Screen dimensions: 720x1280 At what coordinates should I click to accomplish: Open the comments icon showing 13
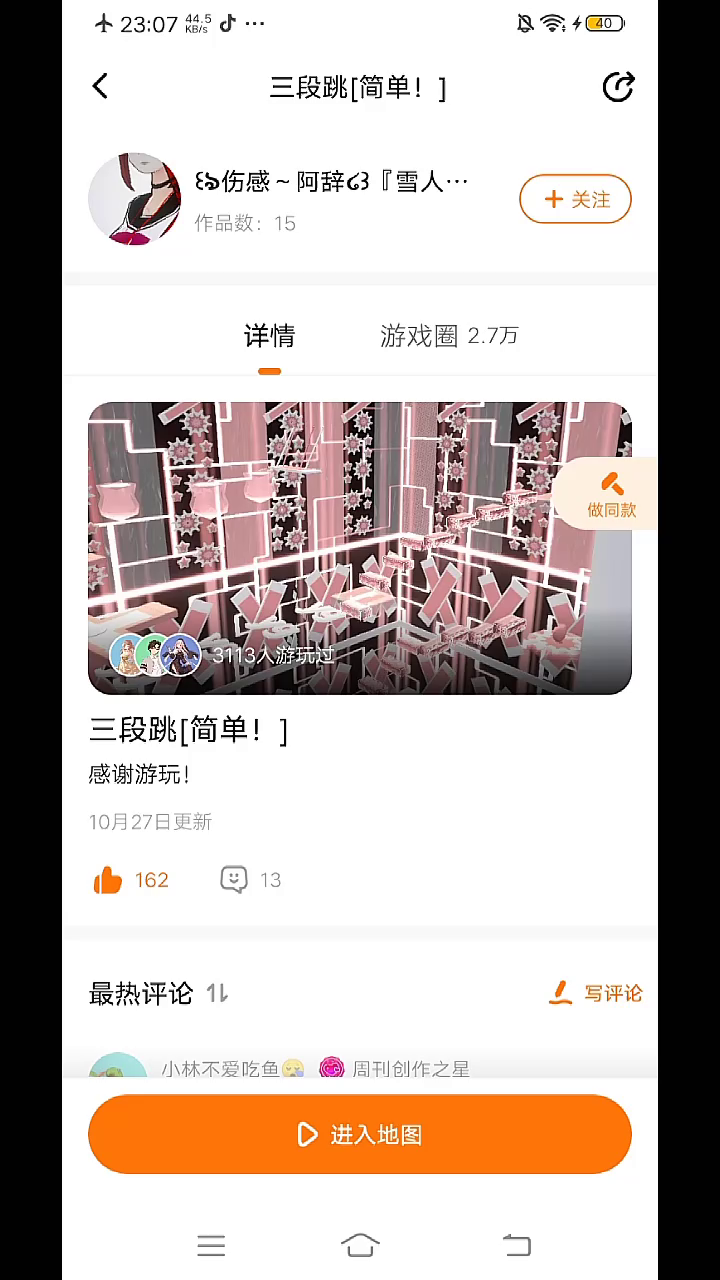[234, 880]
